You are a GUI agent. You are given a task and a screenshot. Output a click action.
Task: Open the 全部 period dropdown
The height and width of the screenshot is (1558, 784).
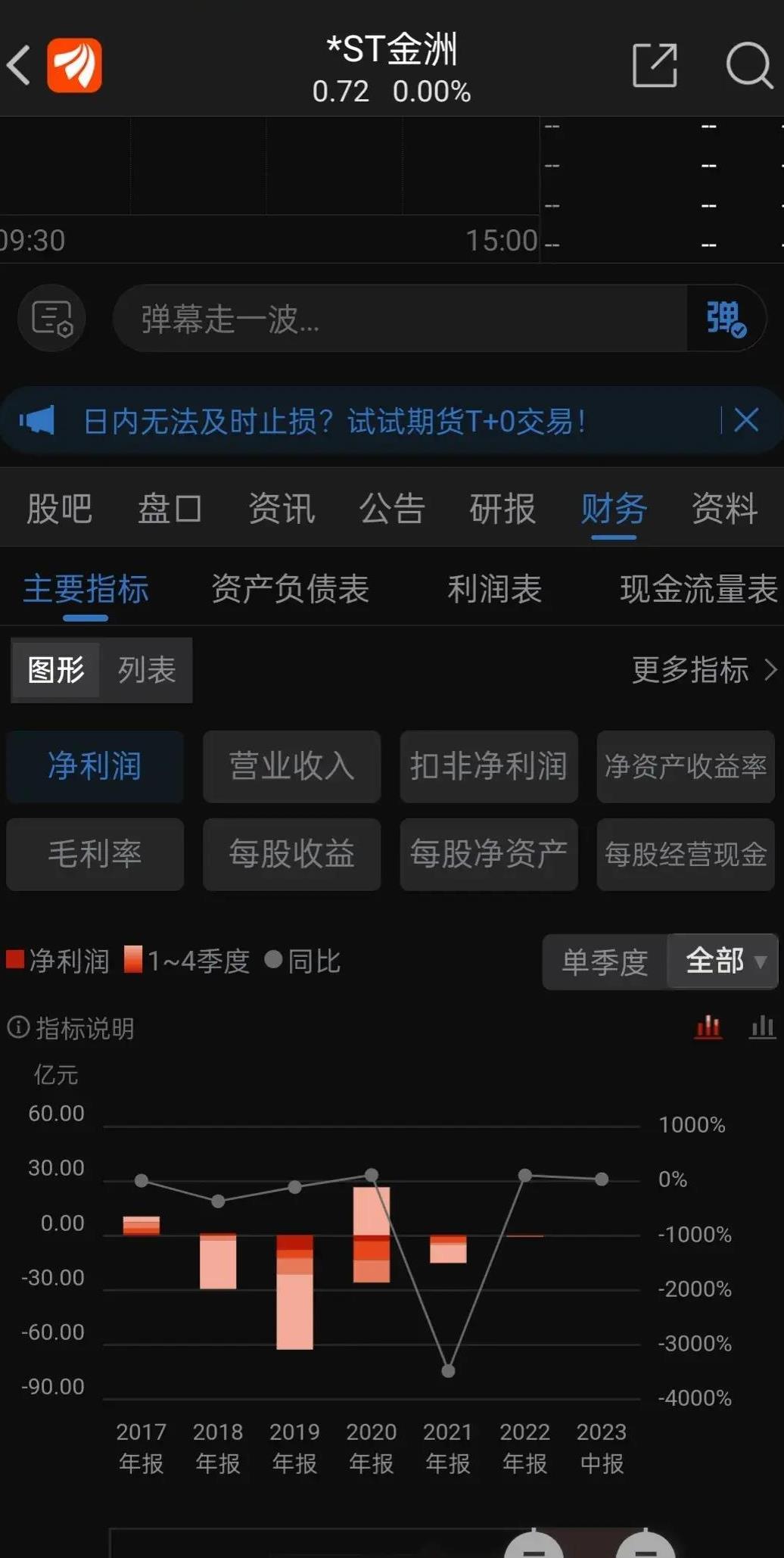click(x=723, y=961)
